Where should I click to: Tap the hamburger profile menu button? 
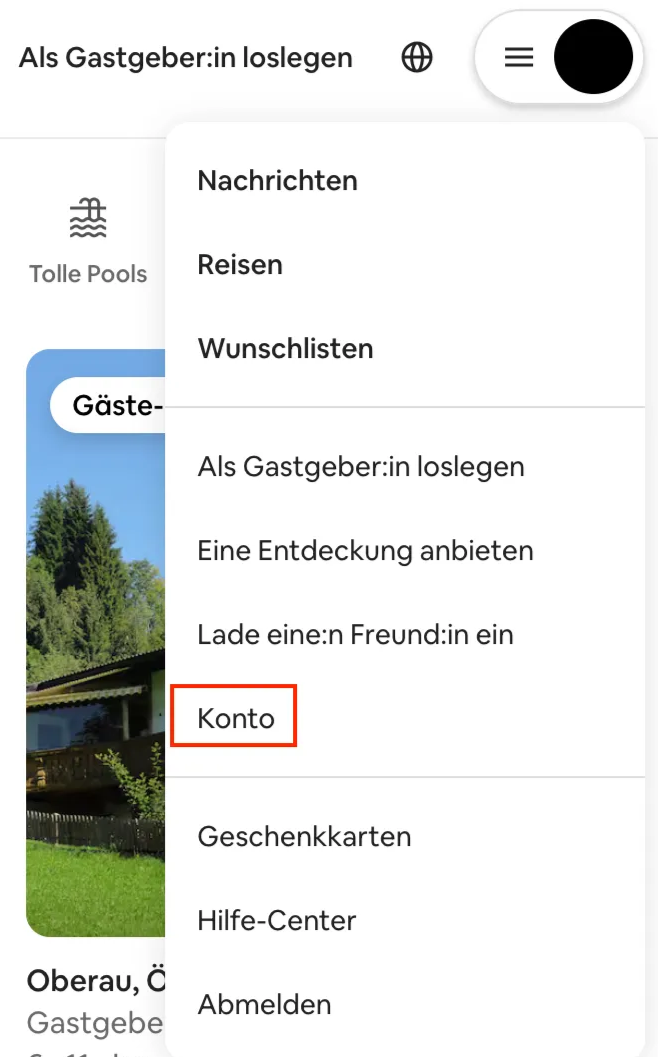pyautogui.click(x=559, y=57)
